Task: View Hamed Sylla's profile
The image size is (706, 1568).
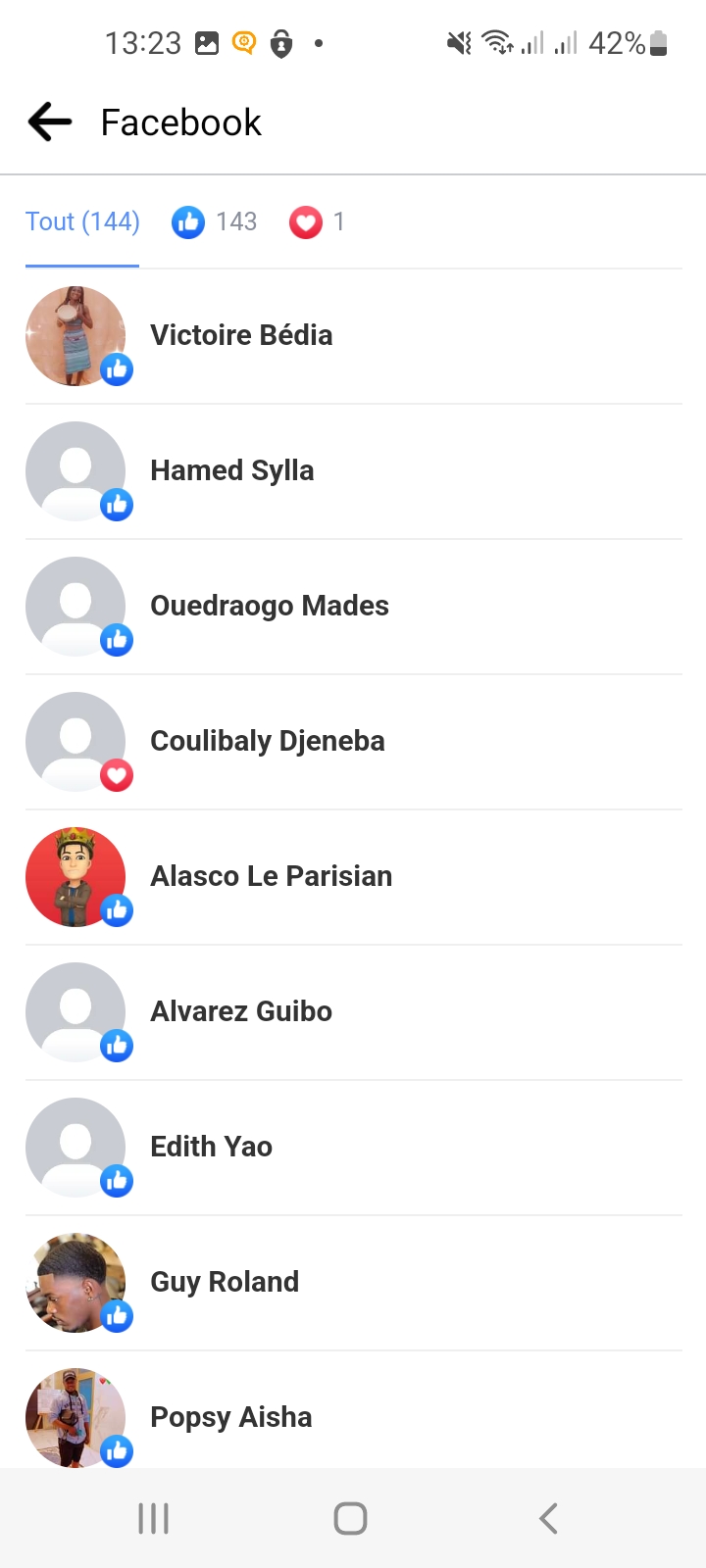Action: coord(232,471)
